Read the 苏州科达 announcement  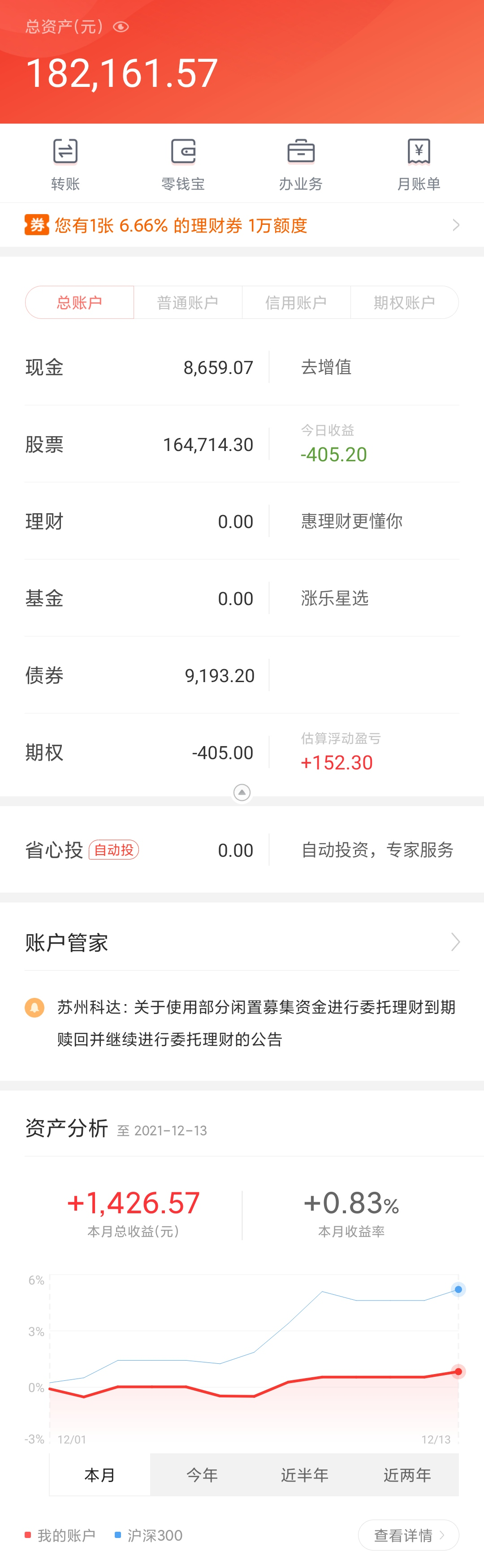point(256,1022)
